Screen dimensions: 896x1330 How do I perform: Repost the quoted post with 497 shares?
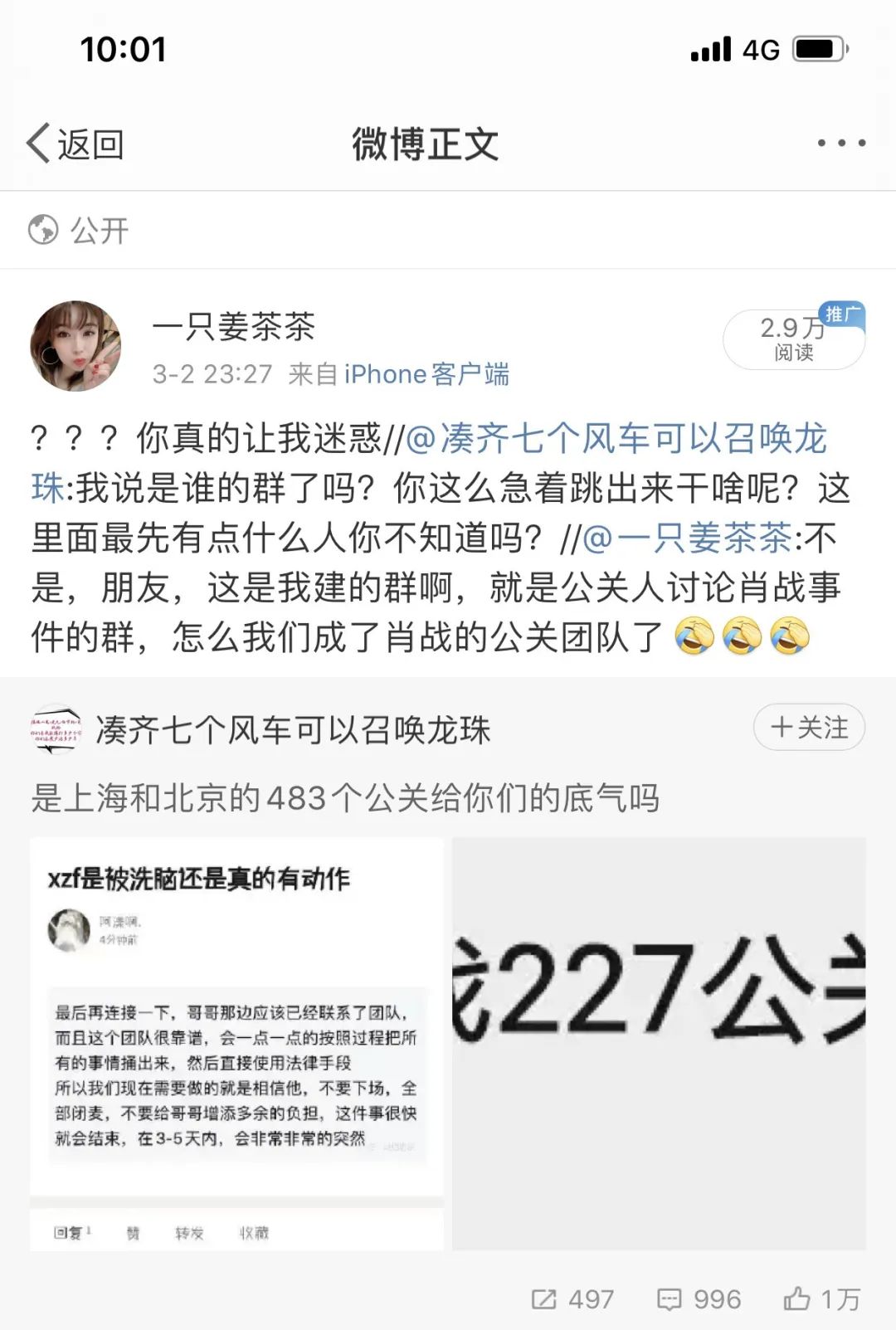pos(572,1298)
